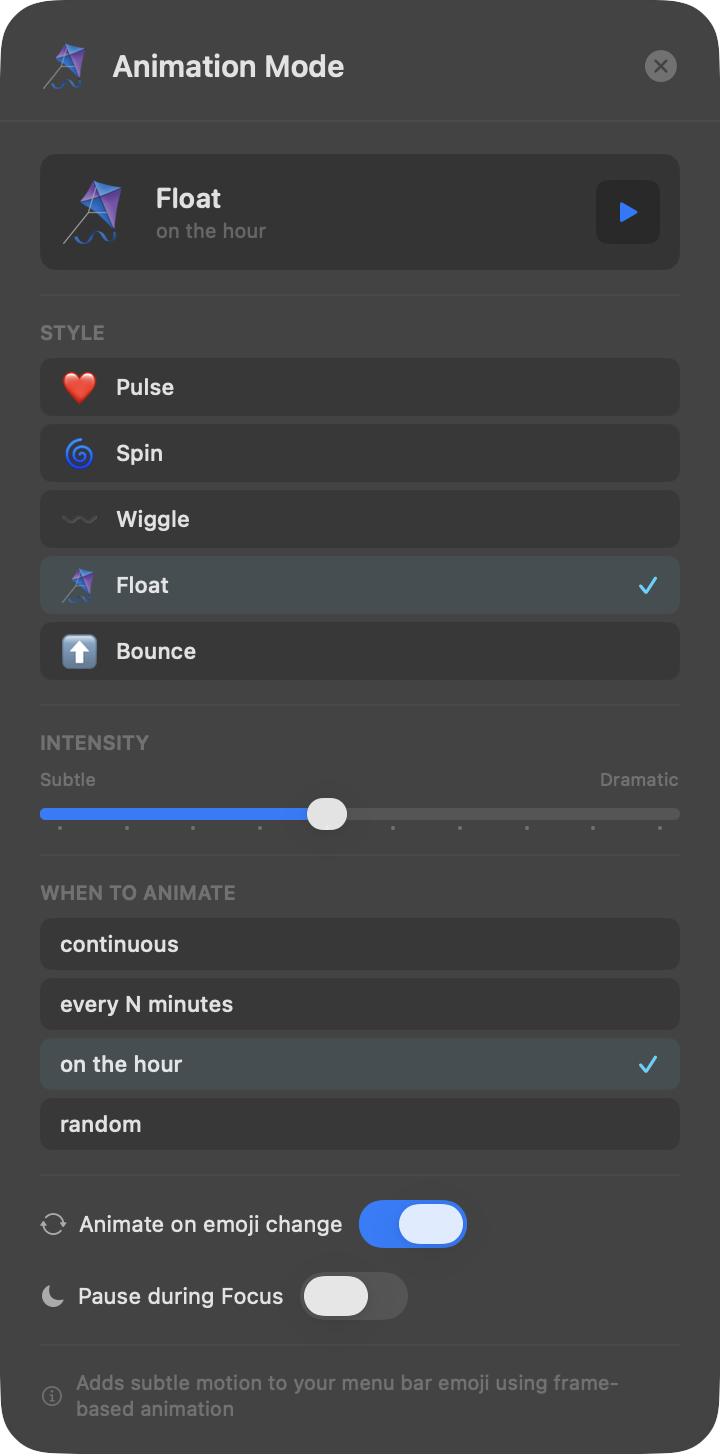This screenshot has width=720, height=1454.
Task: Click the moon icon beside Pause during Focus
Action: click(52, 1296)
